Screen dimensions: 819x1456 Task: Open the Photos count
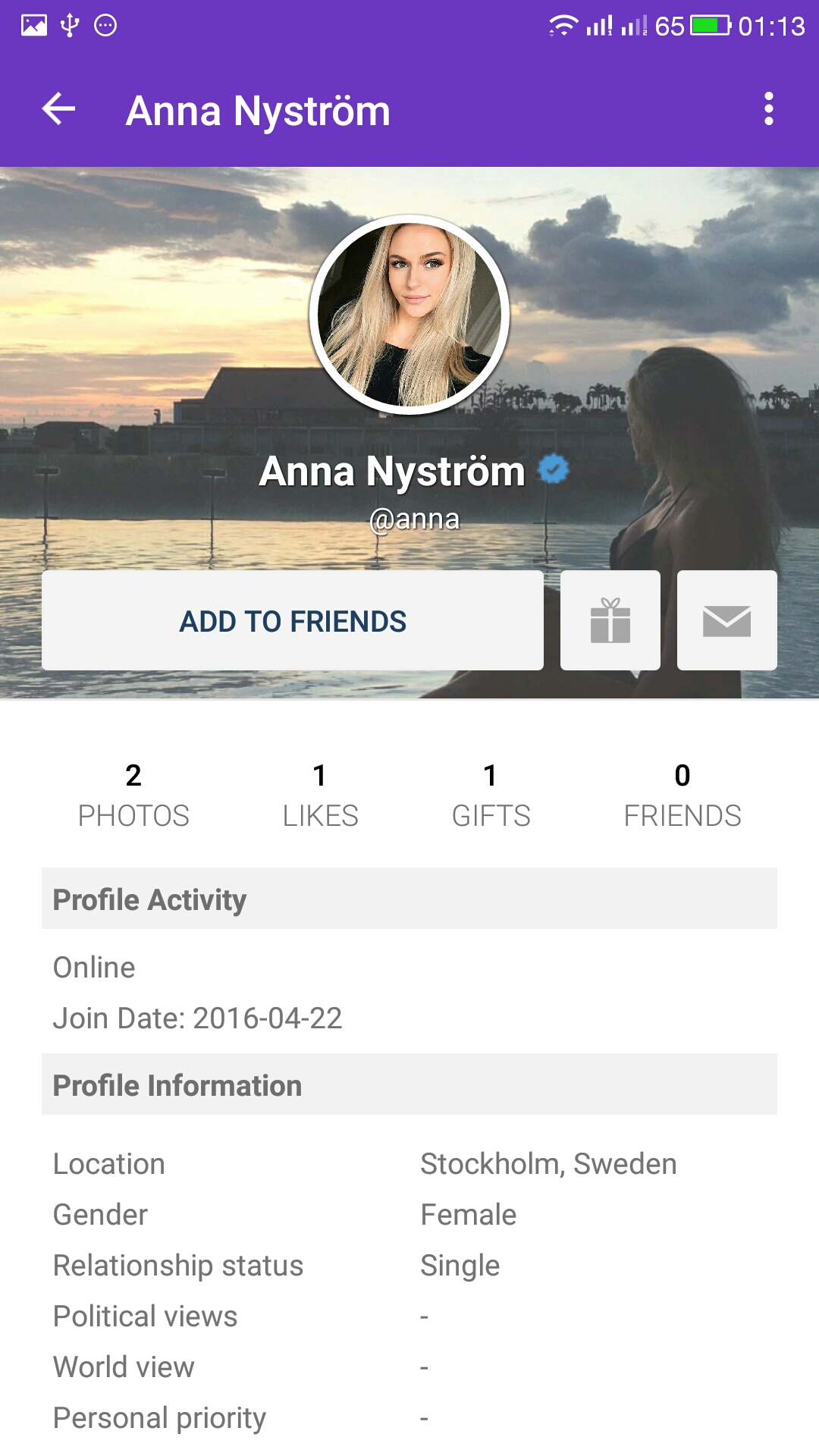[x=133, y=795]
